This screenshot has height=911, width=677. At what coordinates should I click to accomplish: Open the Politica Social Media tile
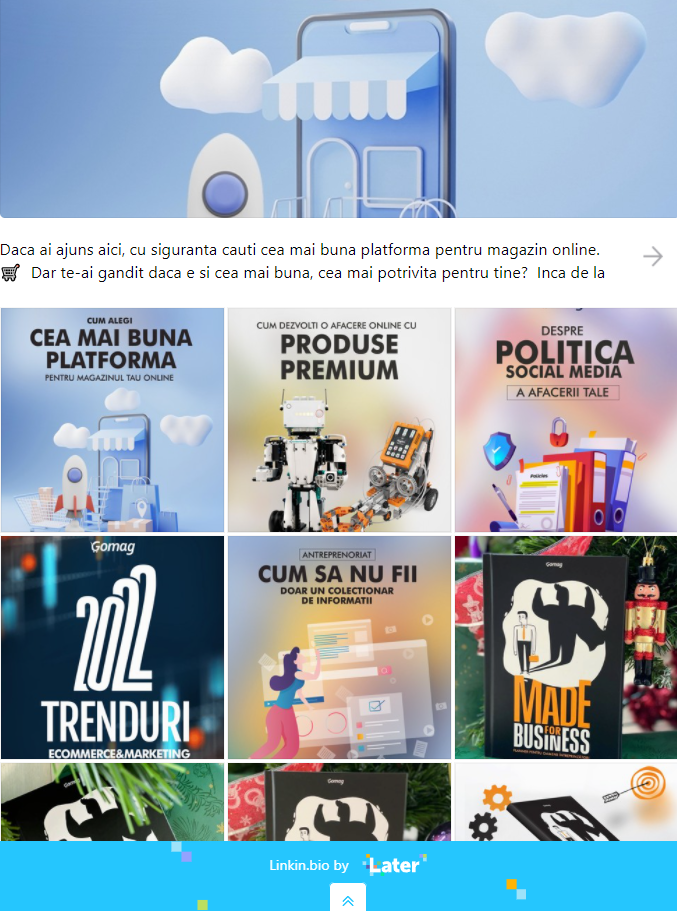[x=566, y=420]
